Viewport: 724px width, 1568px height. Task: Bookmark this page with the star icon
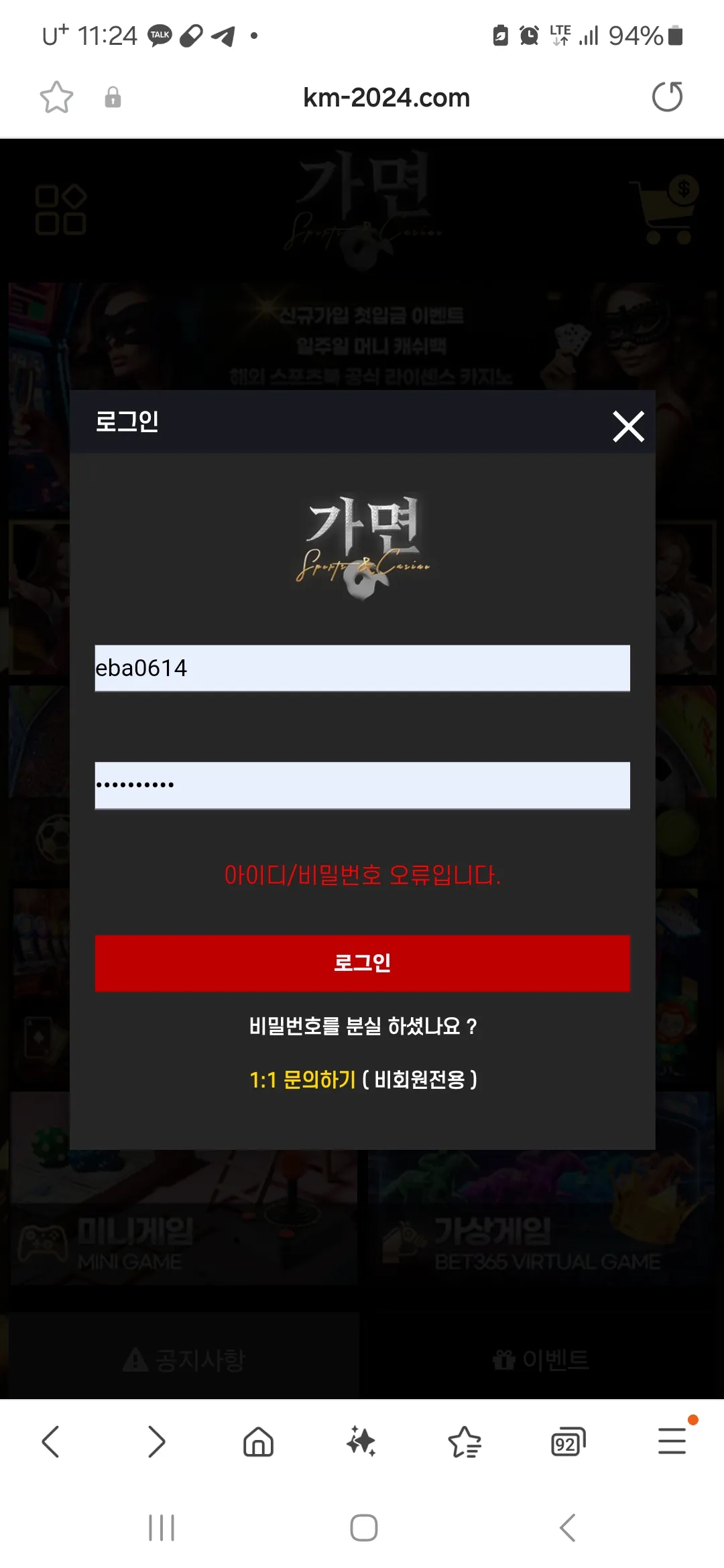[56, 98]
